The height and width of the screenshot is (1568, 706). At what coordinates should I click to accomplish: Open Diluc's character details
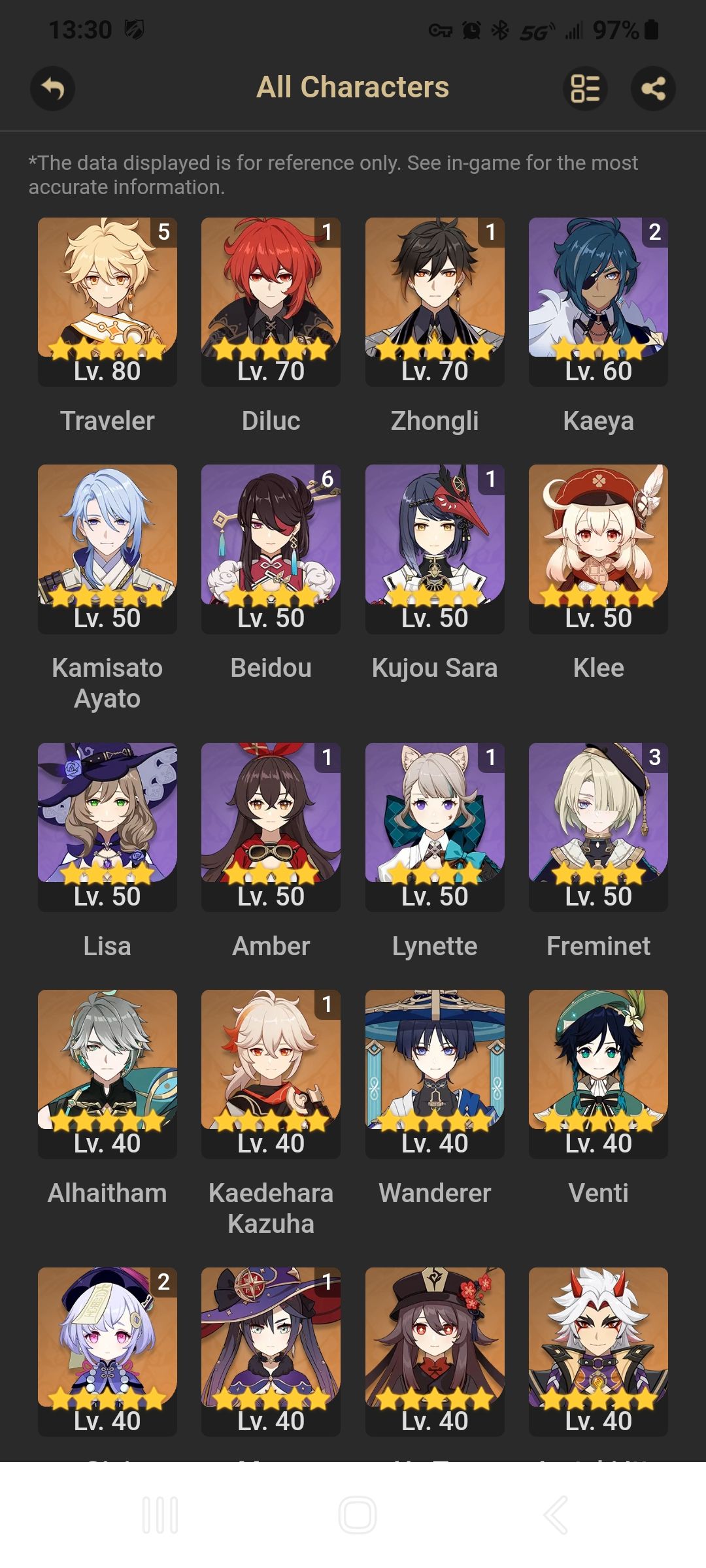point(271,301)
